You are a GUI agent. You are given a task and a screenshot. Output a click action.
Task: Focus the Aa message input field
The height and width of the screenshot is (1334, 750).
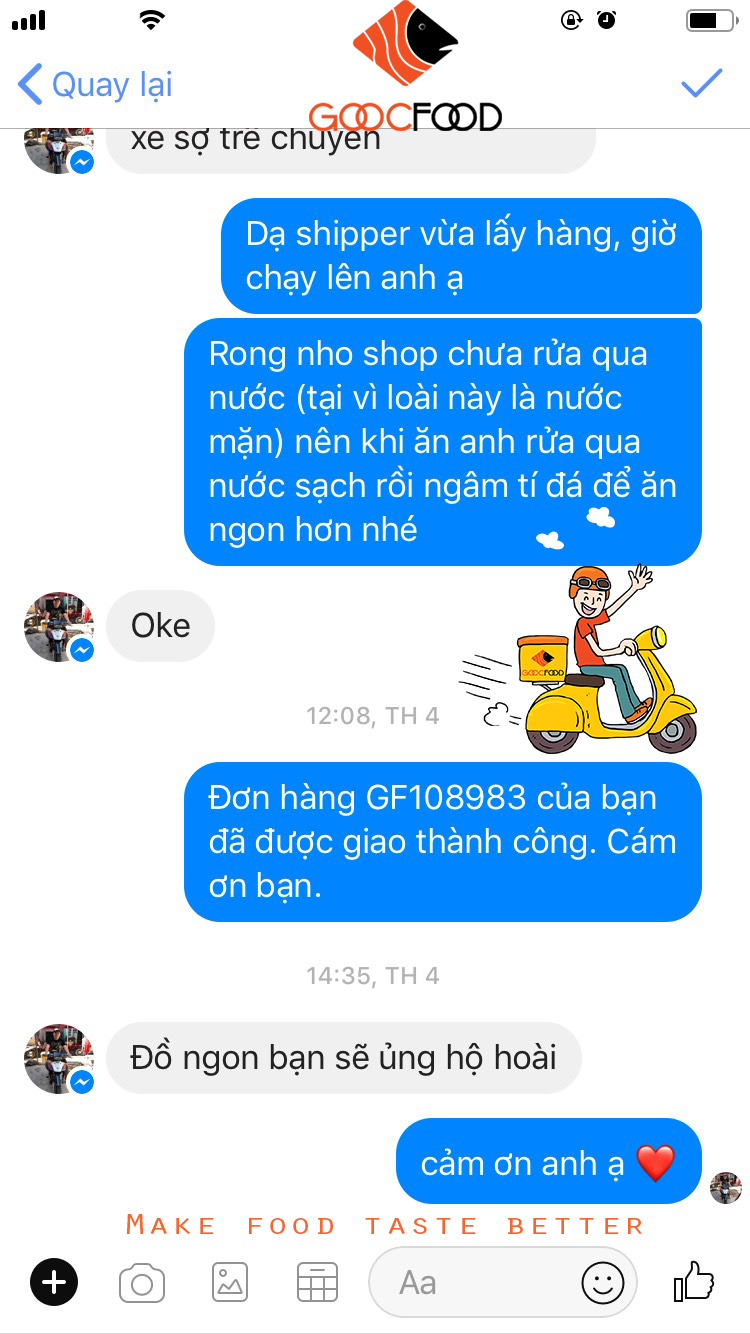click(x=470, y=1282)
